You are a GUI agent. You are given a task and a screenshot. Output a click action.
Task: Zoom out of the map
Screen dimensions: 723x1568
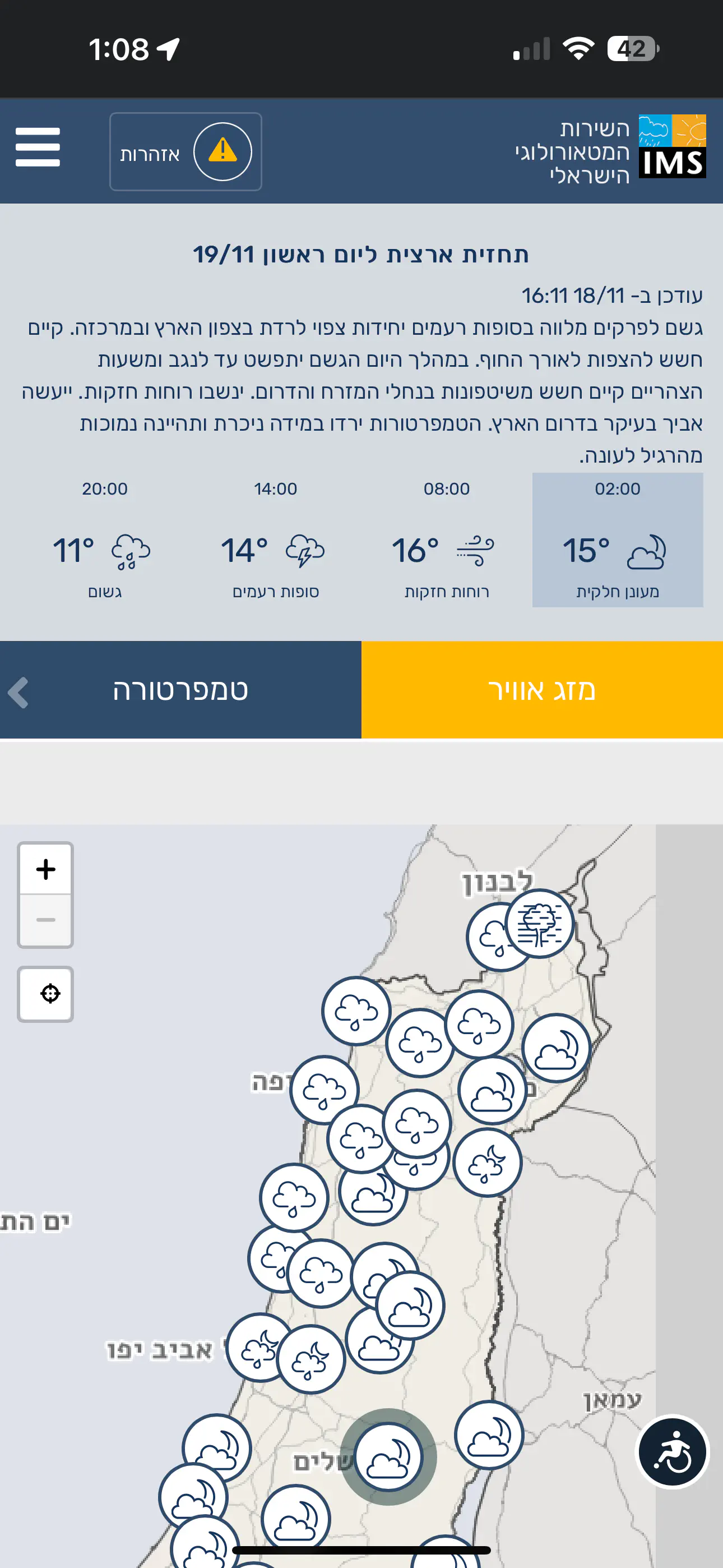click(x=45, y=920)
